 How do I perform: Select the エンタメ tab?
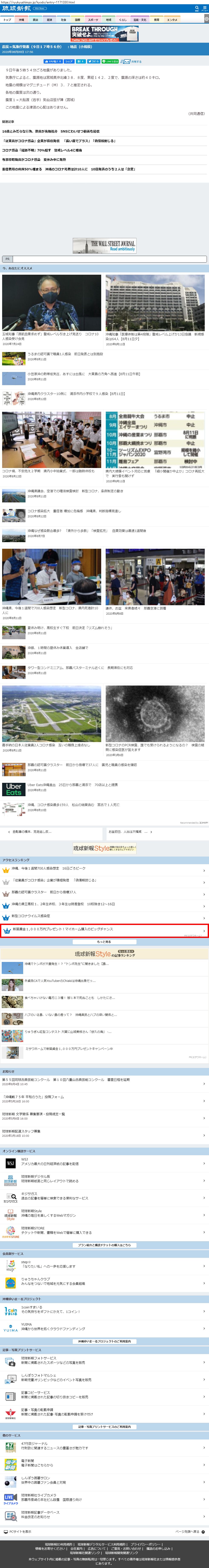click(172, 20)
